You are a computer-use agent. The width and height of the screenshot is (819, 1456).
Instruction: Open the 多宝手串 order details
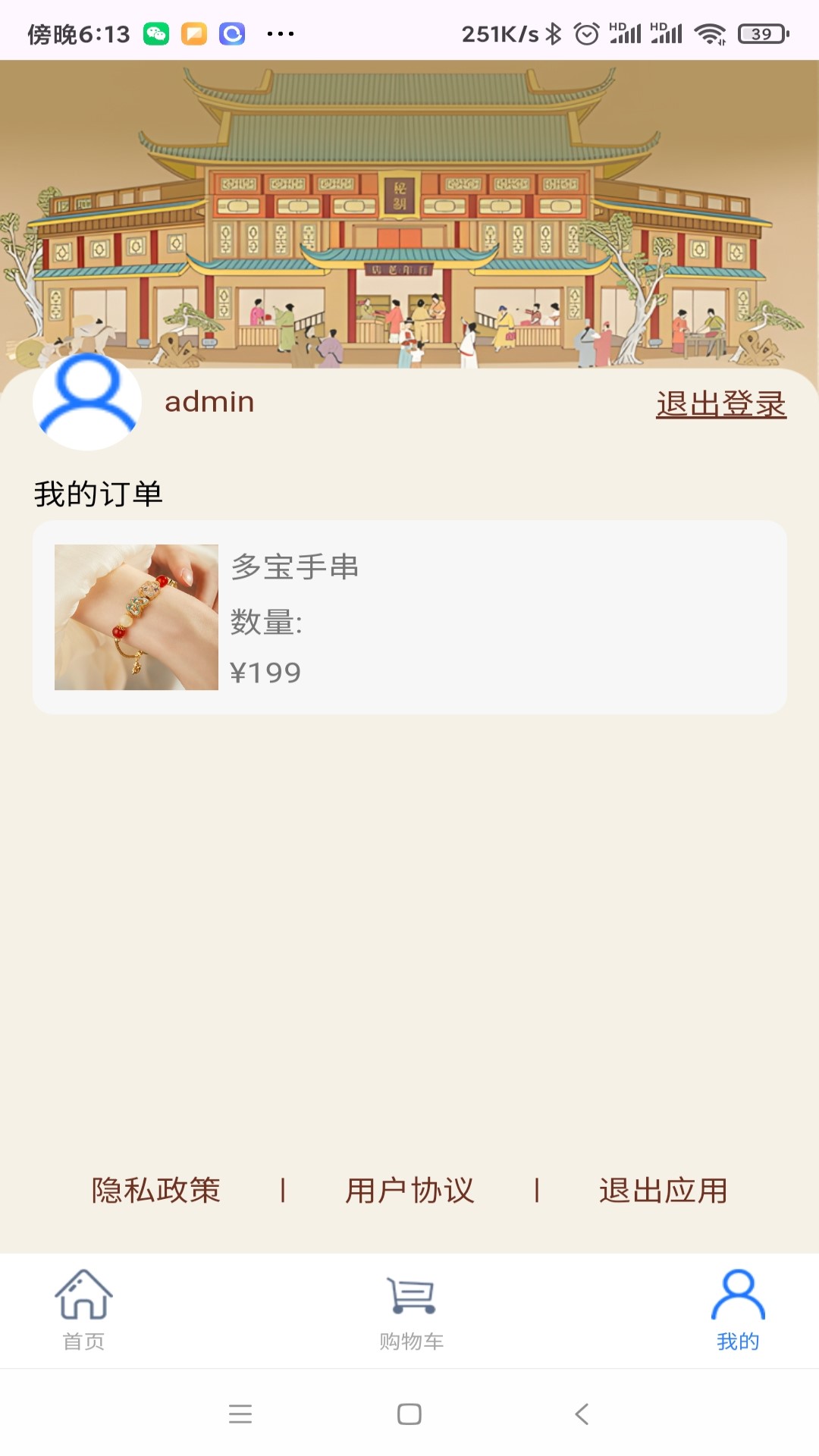point(409,616)
